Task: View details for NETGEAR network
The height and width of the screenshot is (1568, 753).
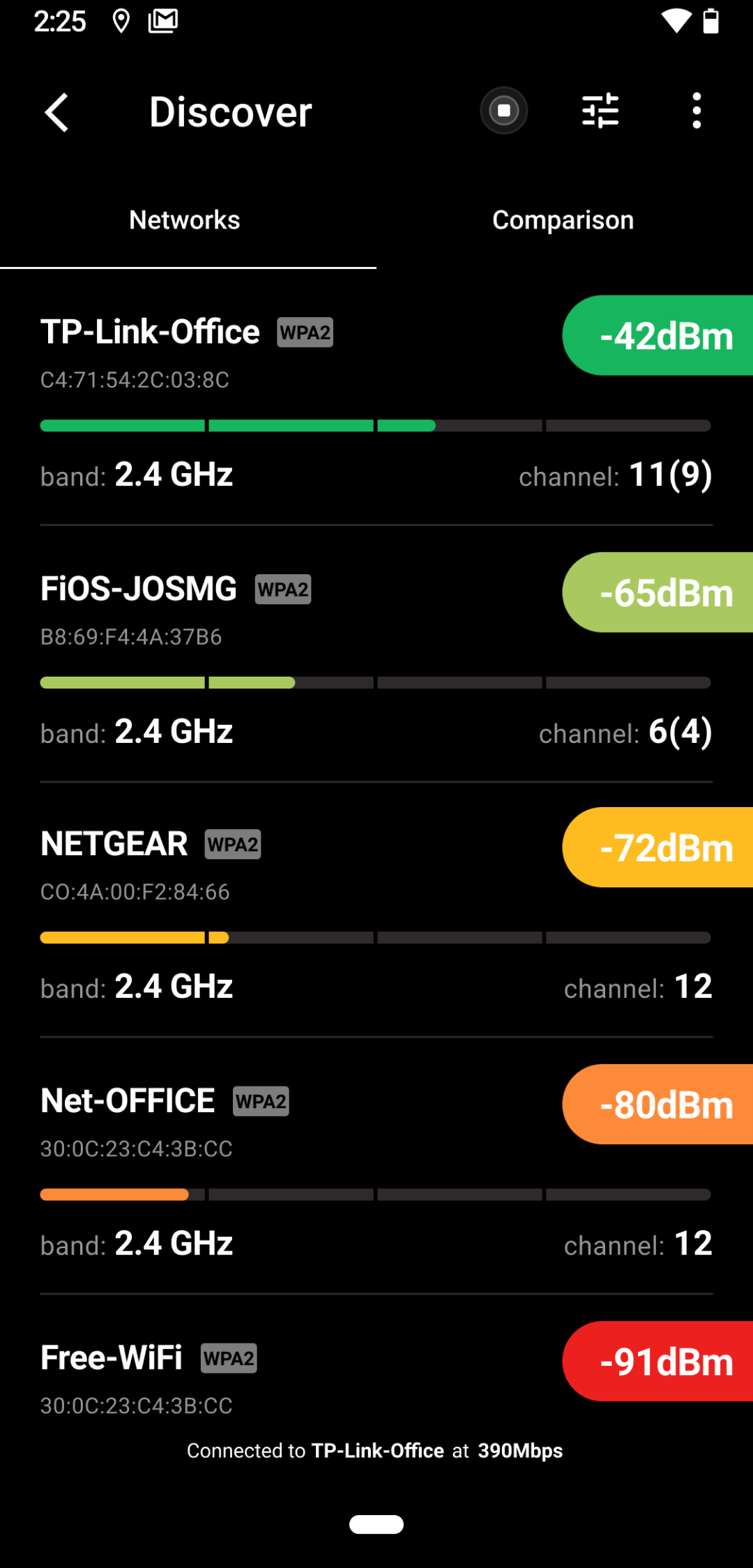Action: point(376,914)
